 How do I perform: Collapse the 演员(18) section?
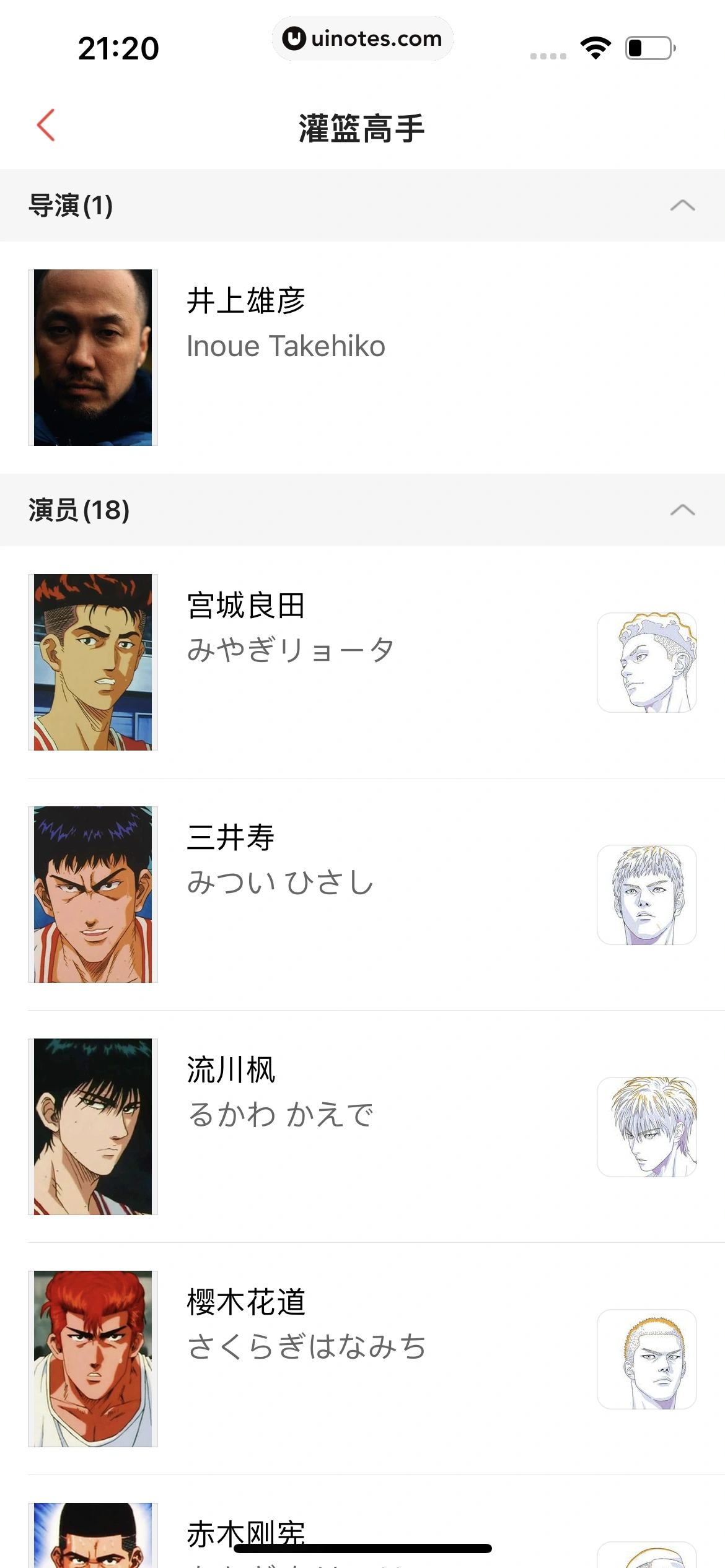click(682, 509)
